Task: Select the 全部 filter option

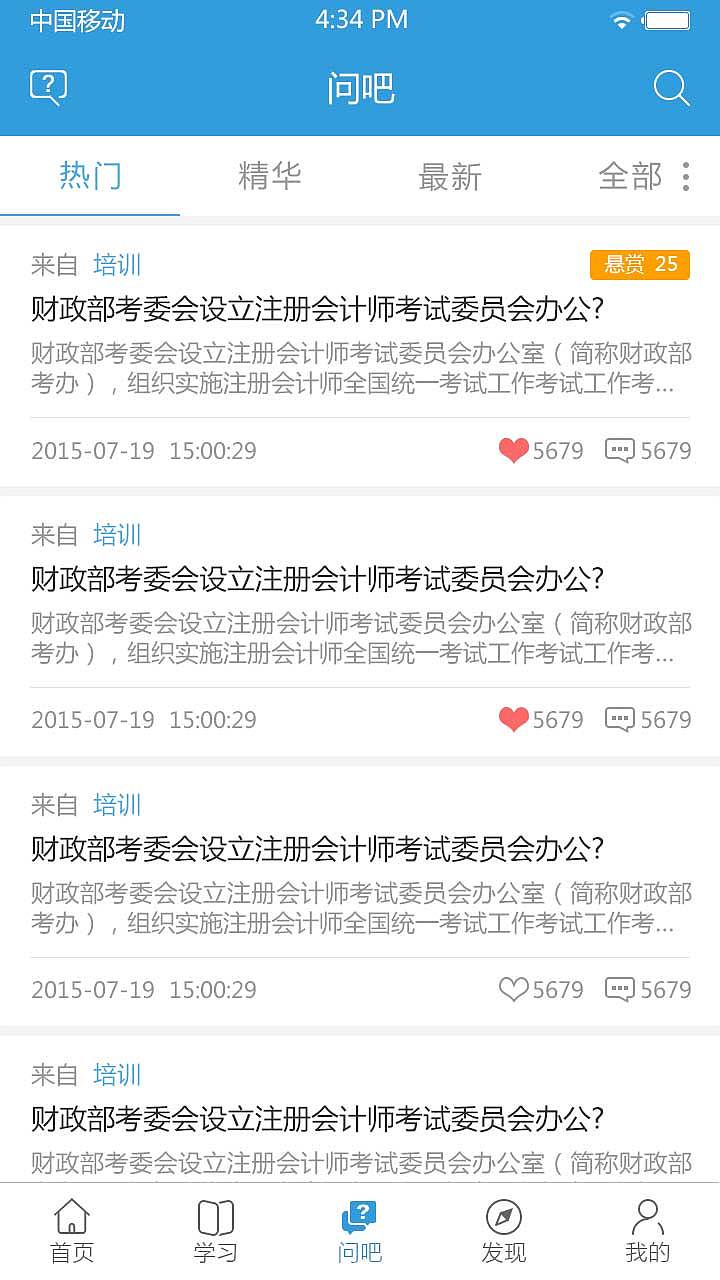Action: tap(632, 176)
